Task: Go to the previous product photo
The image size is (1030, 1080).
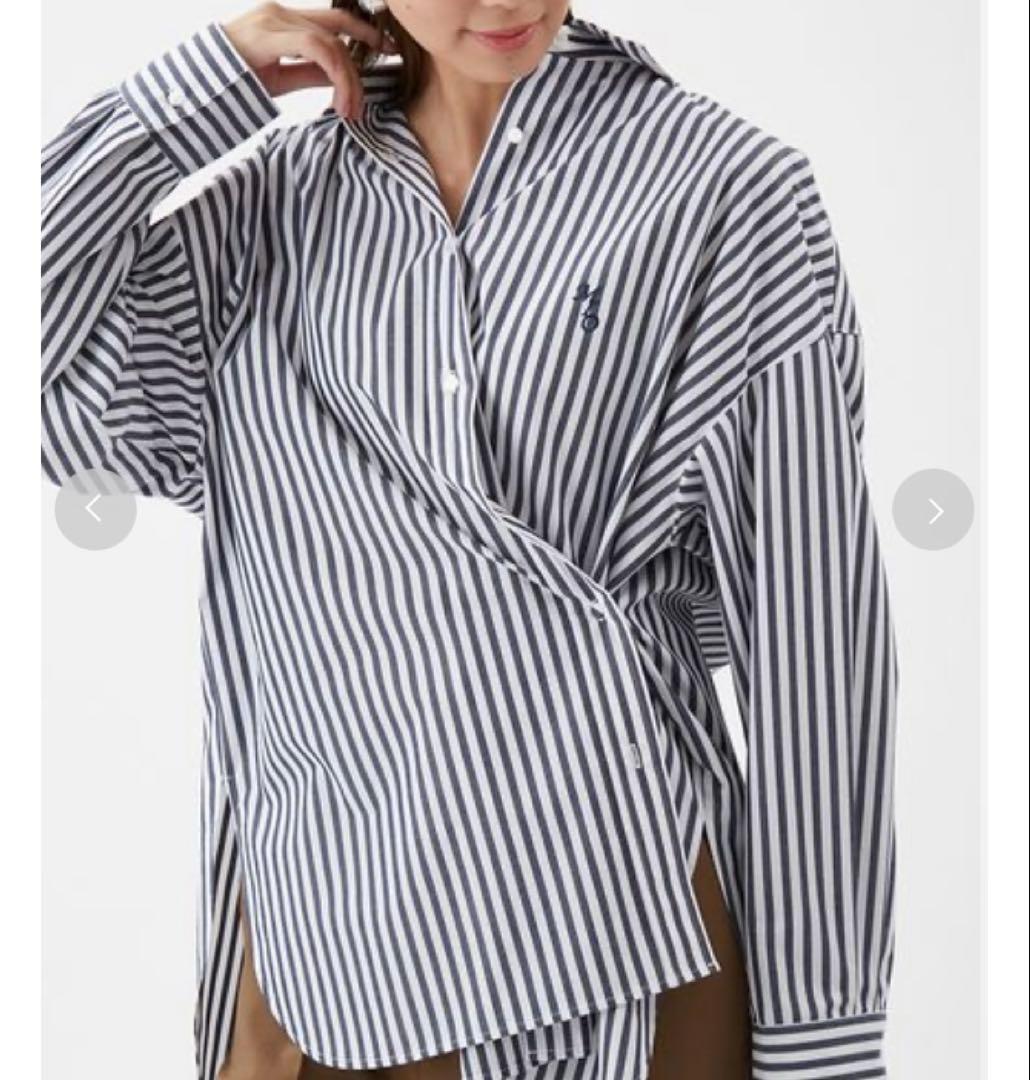Action: [x=95, y=510]
